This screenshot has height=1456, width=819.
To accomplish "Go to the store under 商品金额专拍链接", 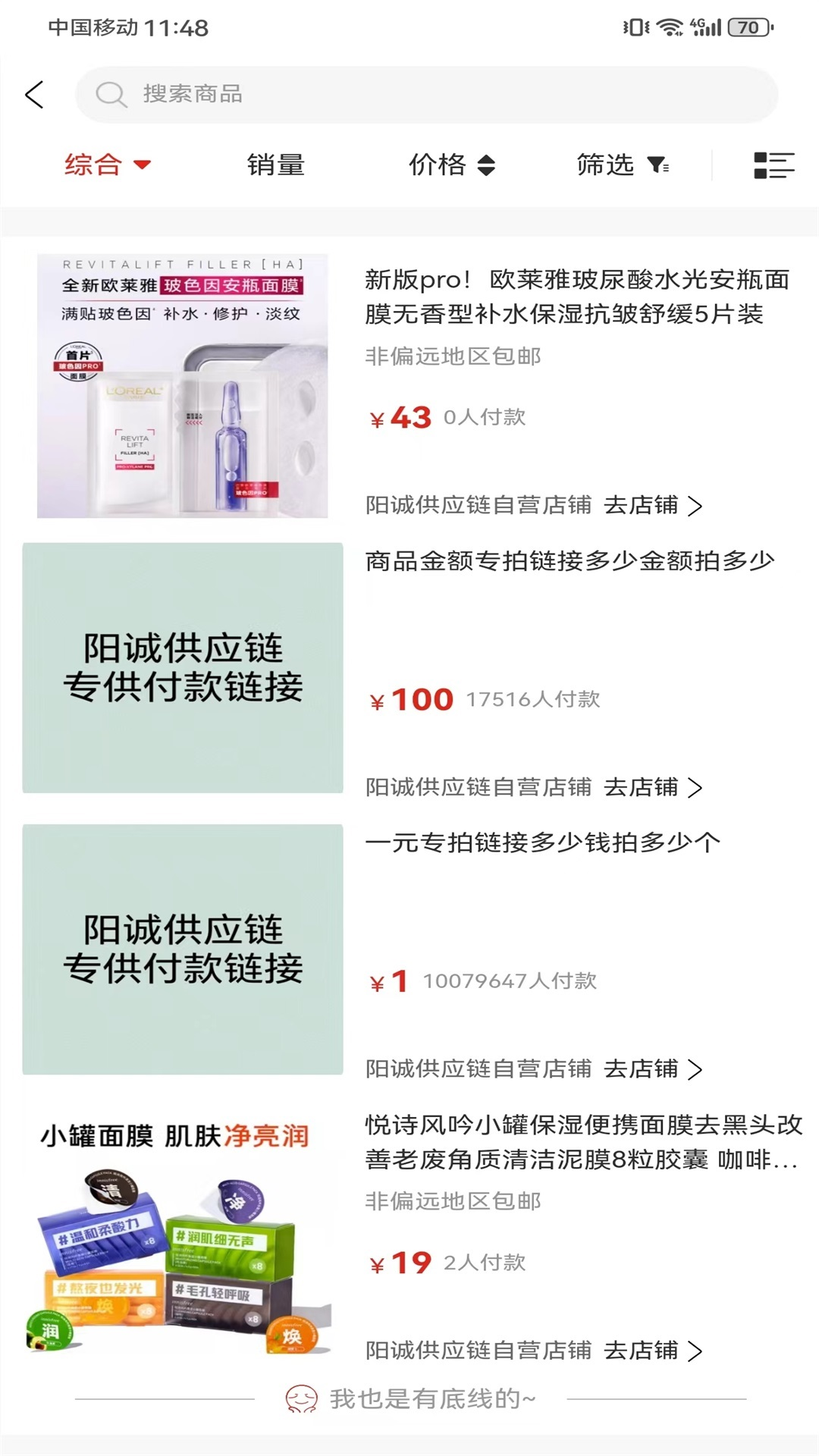I will pos(652,787).
